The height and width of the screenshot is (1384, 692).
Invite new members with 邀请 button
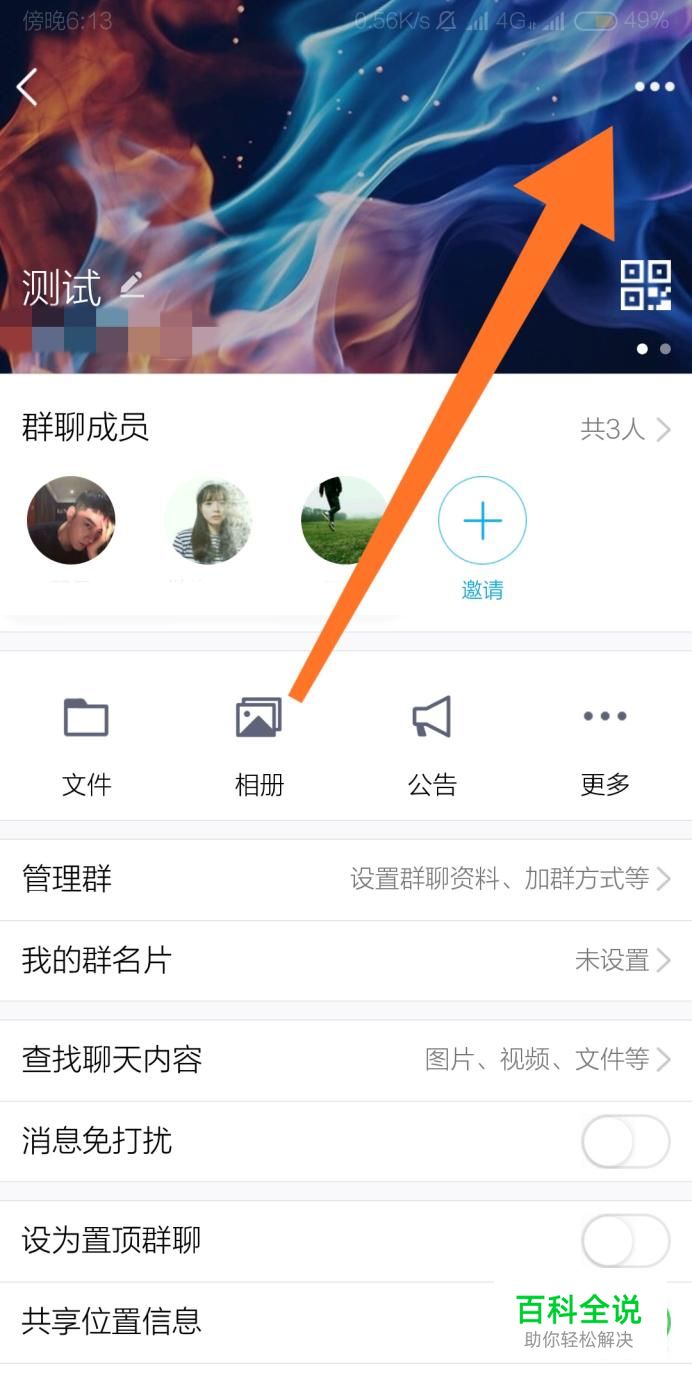coord(482,522)
